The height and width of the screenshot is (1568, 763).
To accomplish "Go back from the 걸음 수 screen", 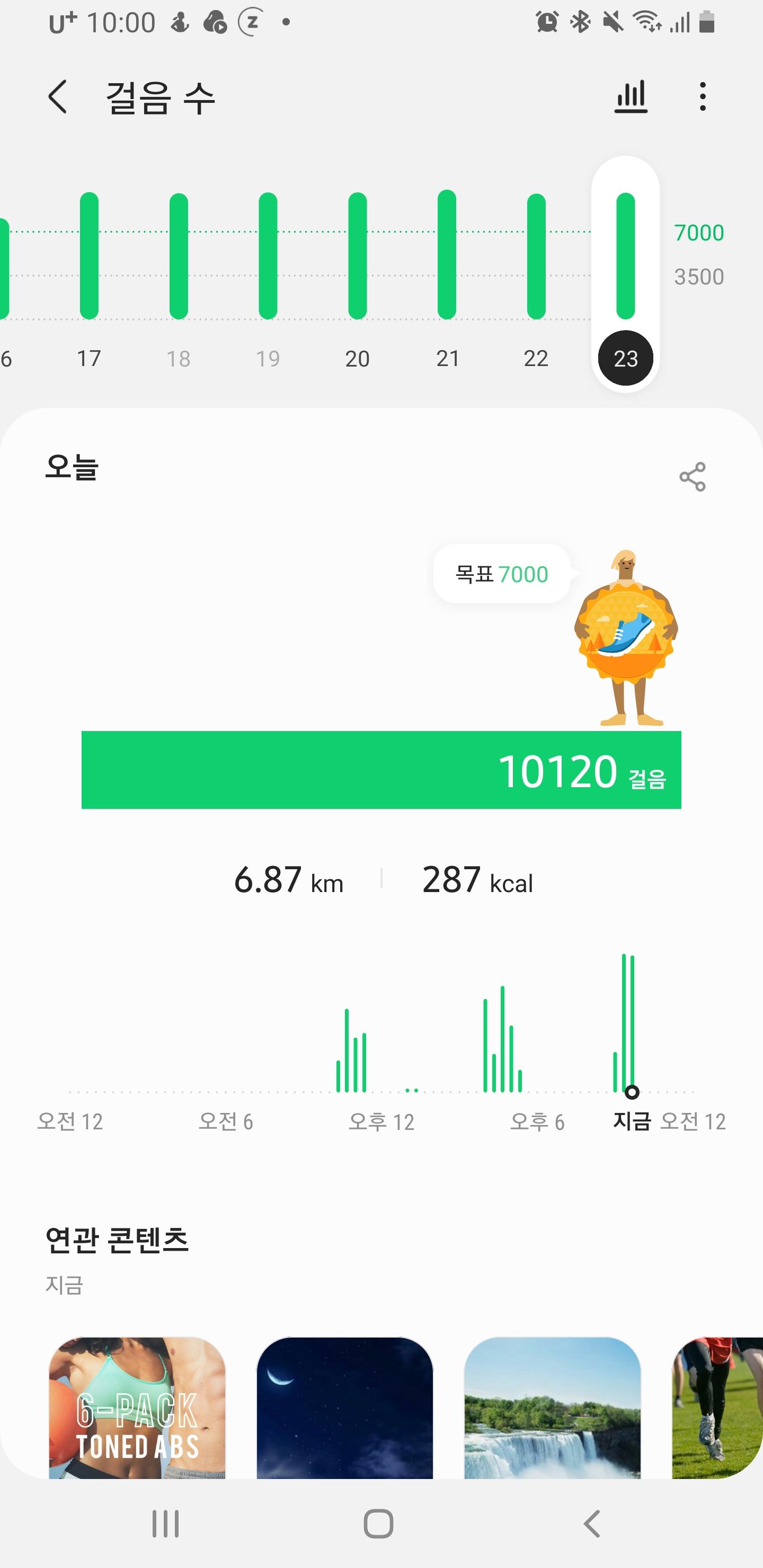I will [58, 97].
